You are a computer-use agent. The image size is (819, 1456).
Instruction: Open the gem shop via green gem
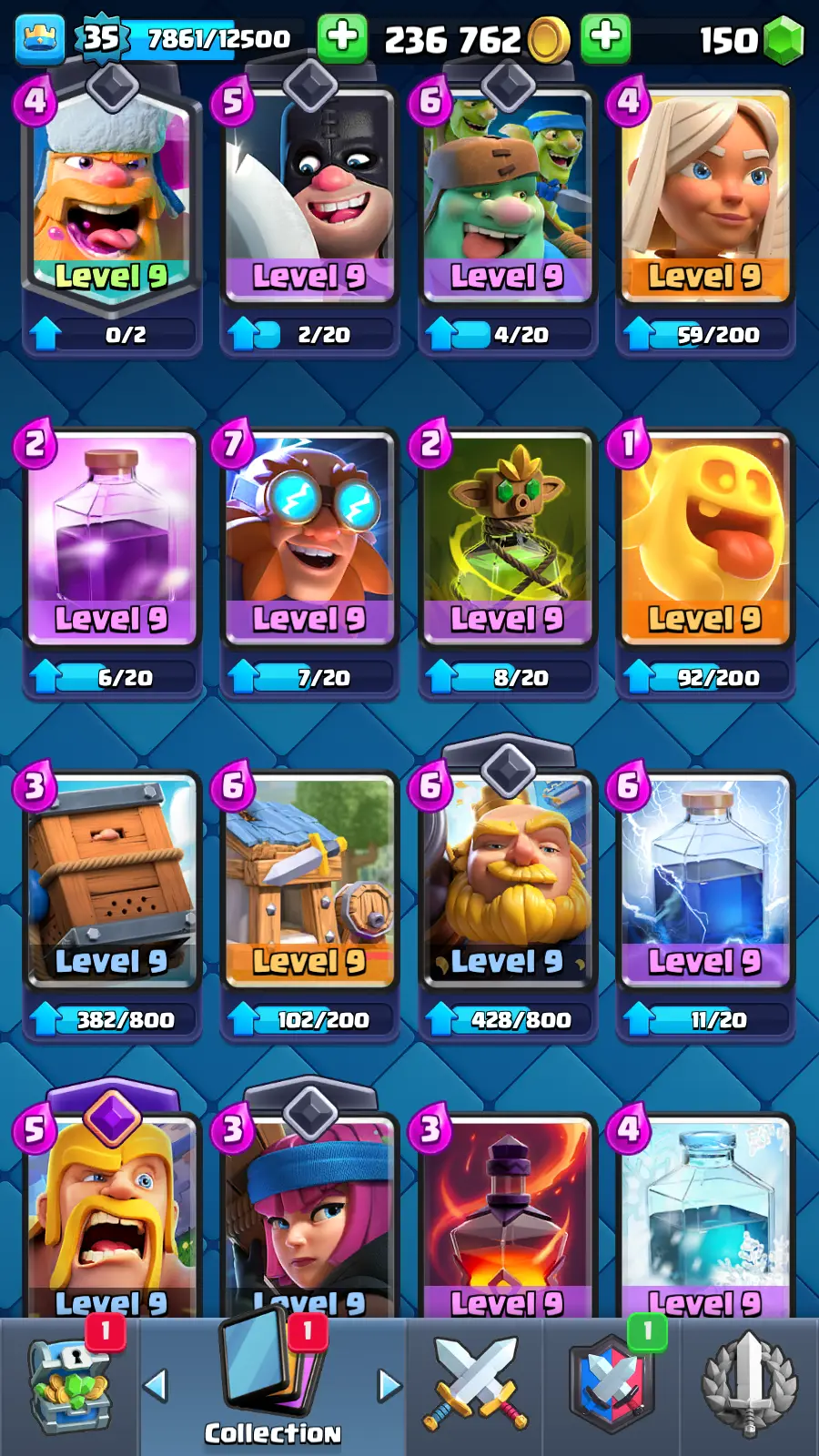pyautogui.click(x=783, y=40)
